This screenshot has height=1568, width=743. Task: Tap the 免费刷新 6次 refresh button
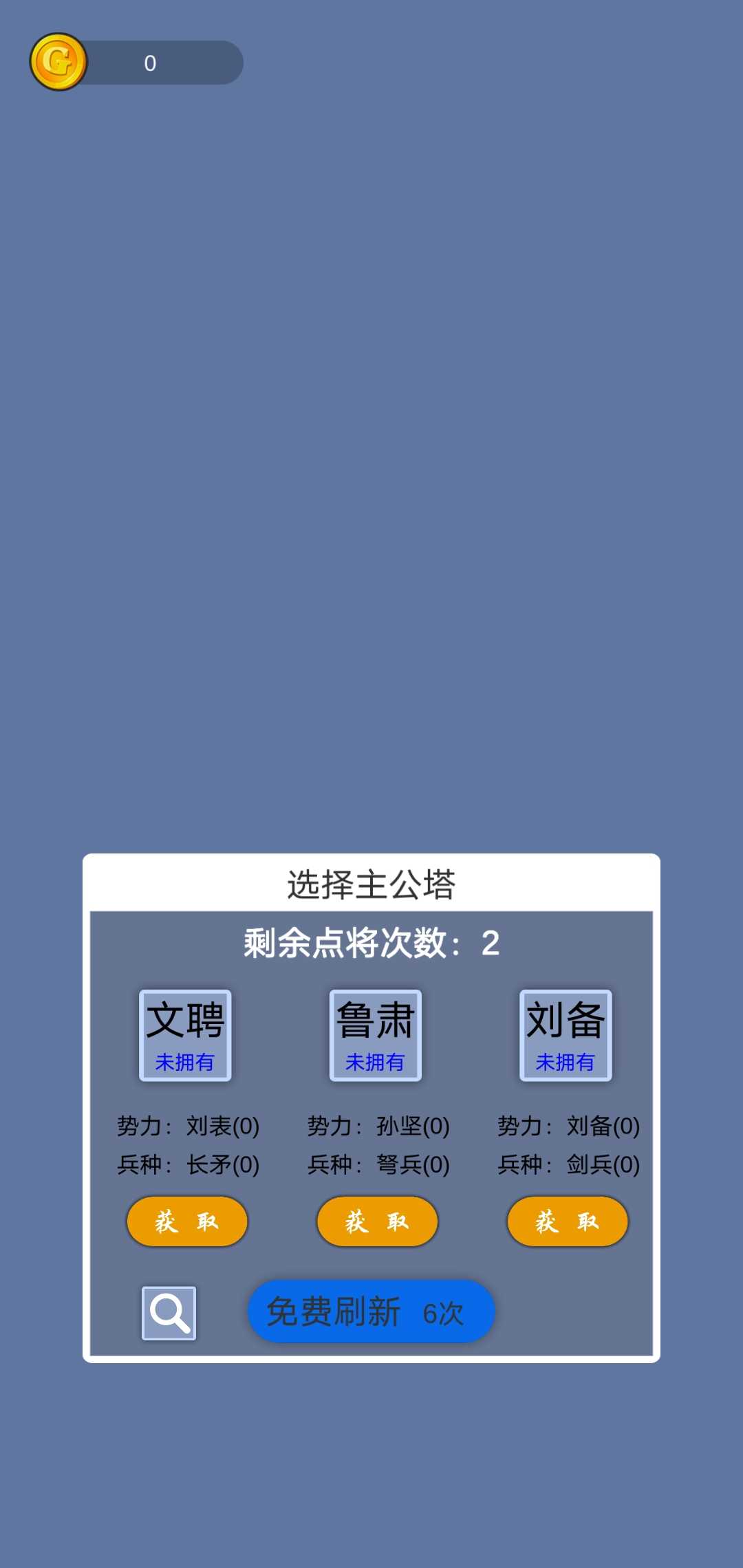click(370, 1311)
